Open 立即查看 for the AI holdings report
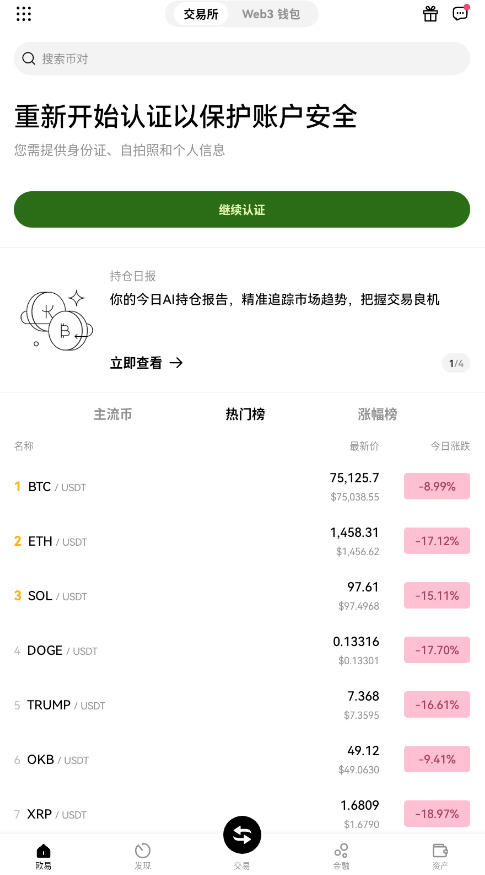Viewport: 485px width, 875px height. tap(146, 363)
